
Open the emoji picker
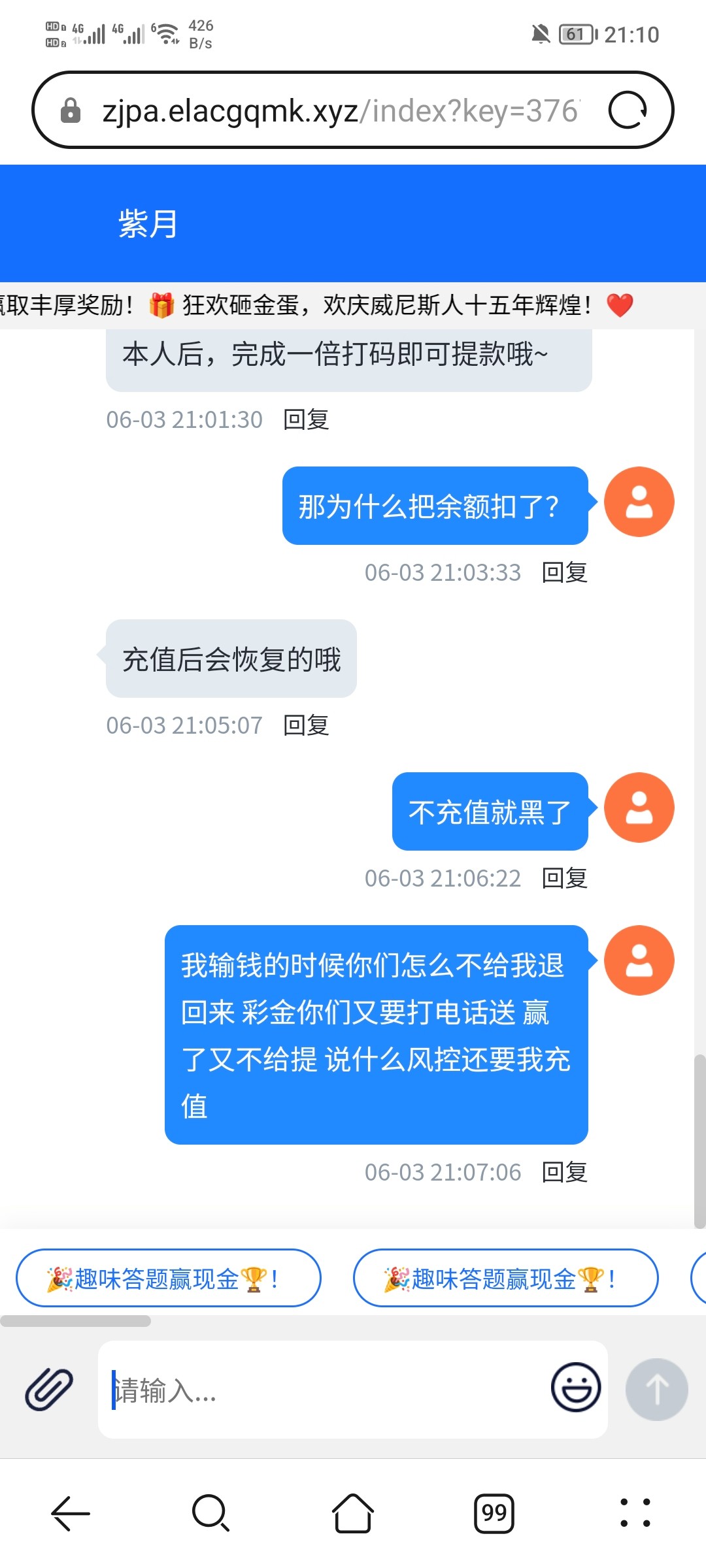point(576,1388)
